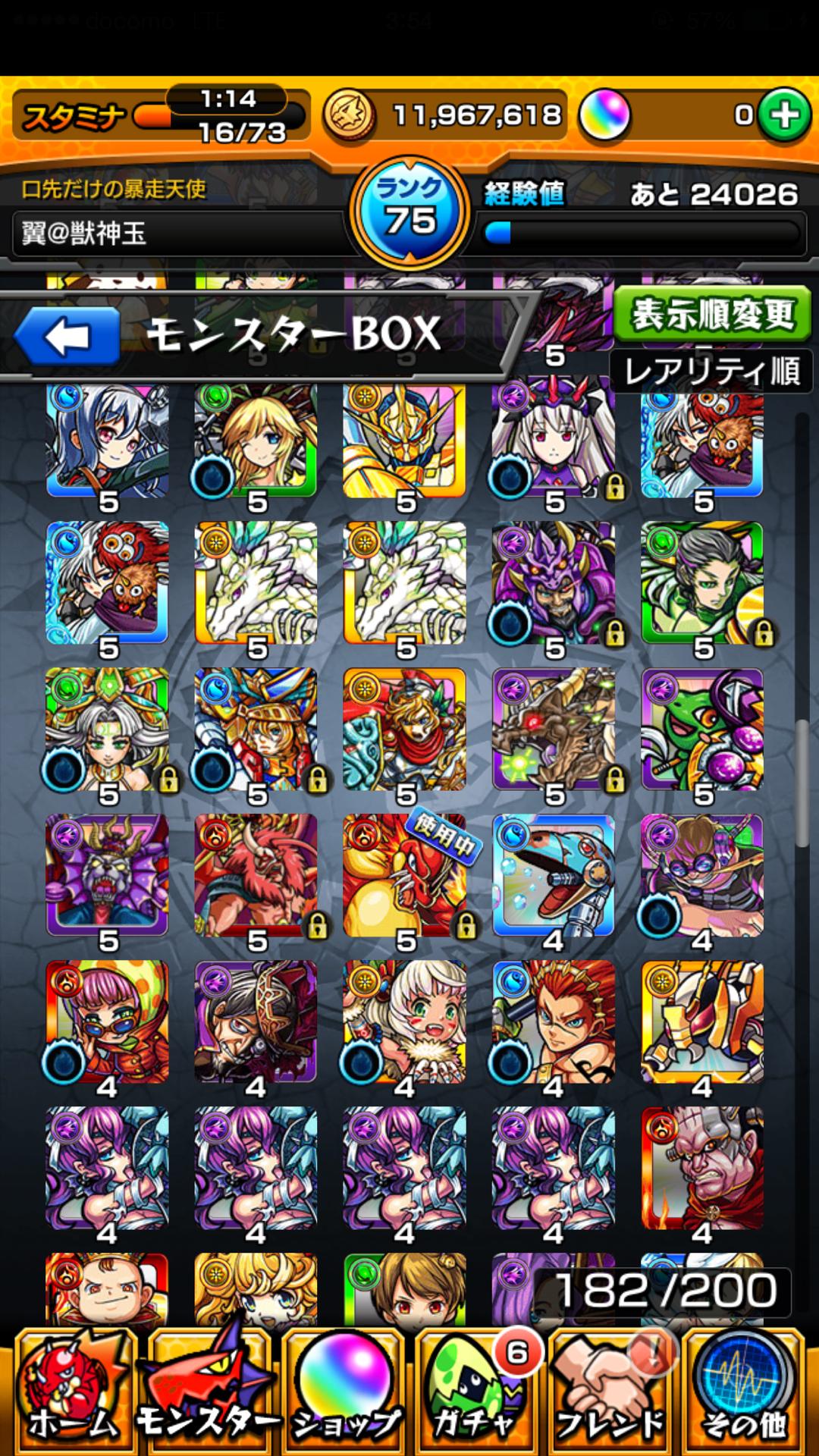Screen dimensions: 819x1456
Task: Open the pink-haired goggles girl monster
Action: tap(107, 1021)
